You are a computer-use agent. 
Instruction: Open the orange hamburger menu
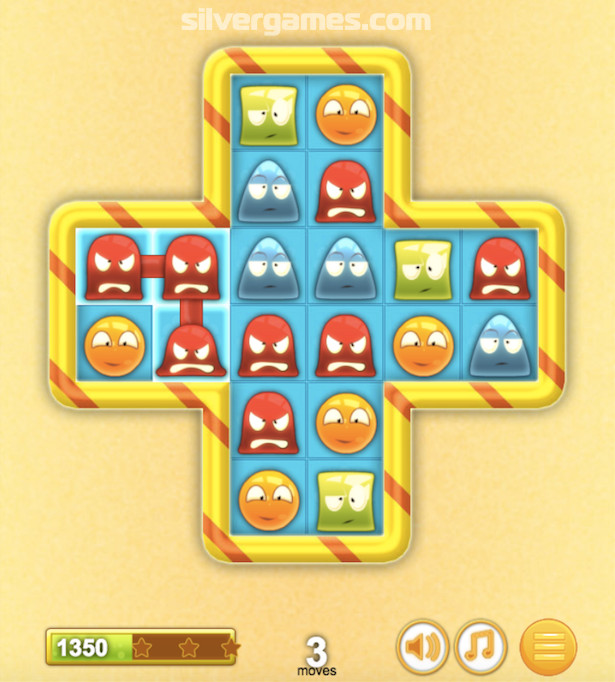(x=549, y=647)
